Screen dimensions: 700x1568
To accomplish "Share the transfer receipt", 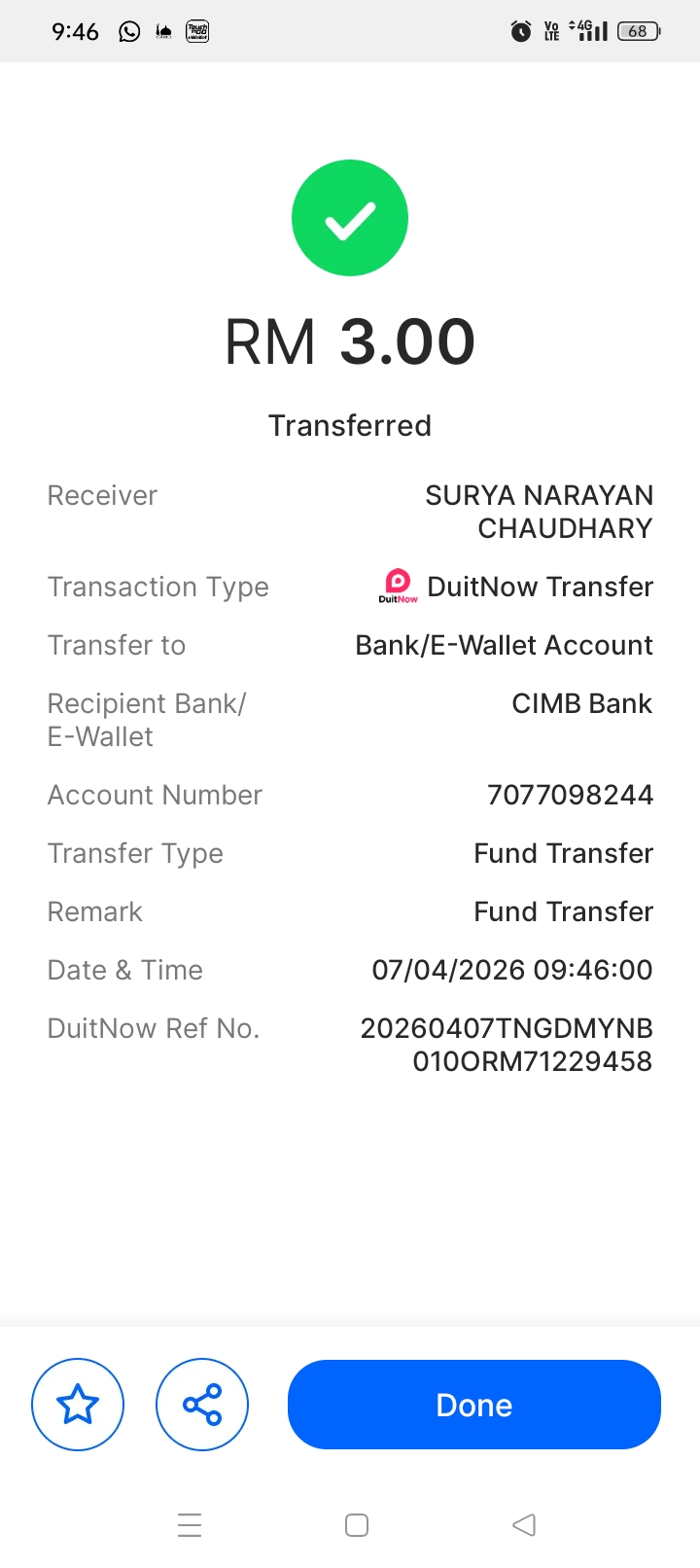I will click(x=202, y=1405).
